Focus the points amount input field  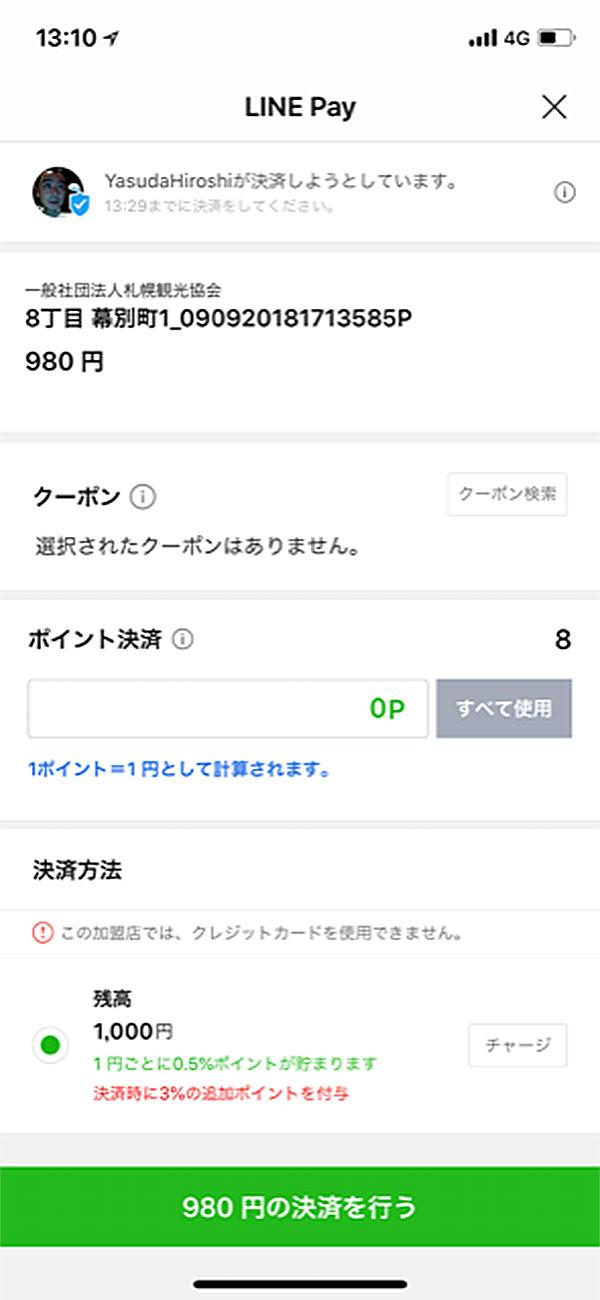(x=228, y=709)
